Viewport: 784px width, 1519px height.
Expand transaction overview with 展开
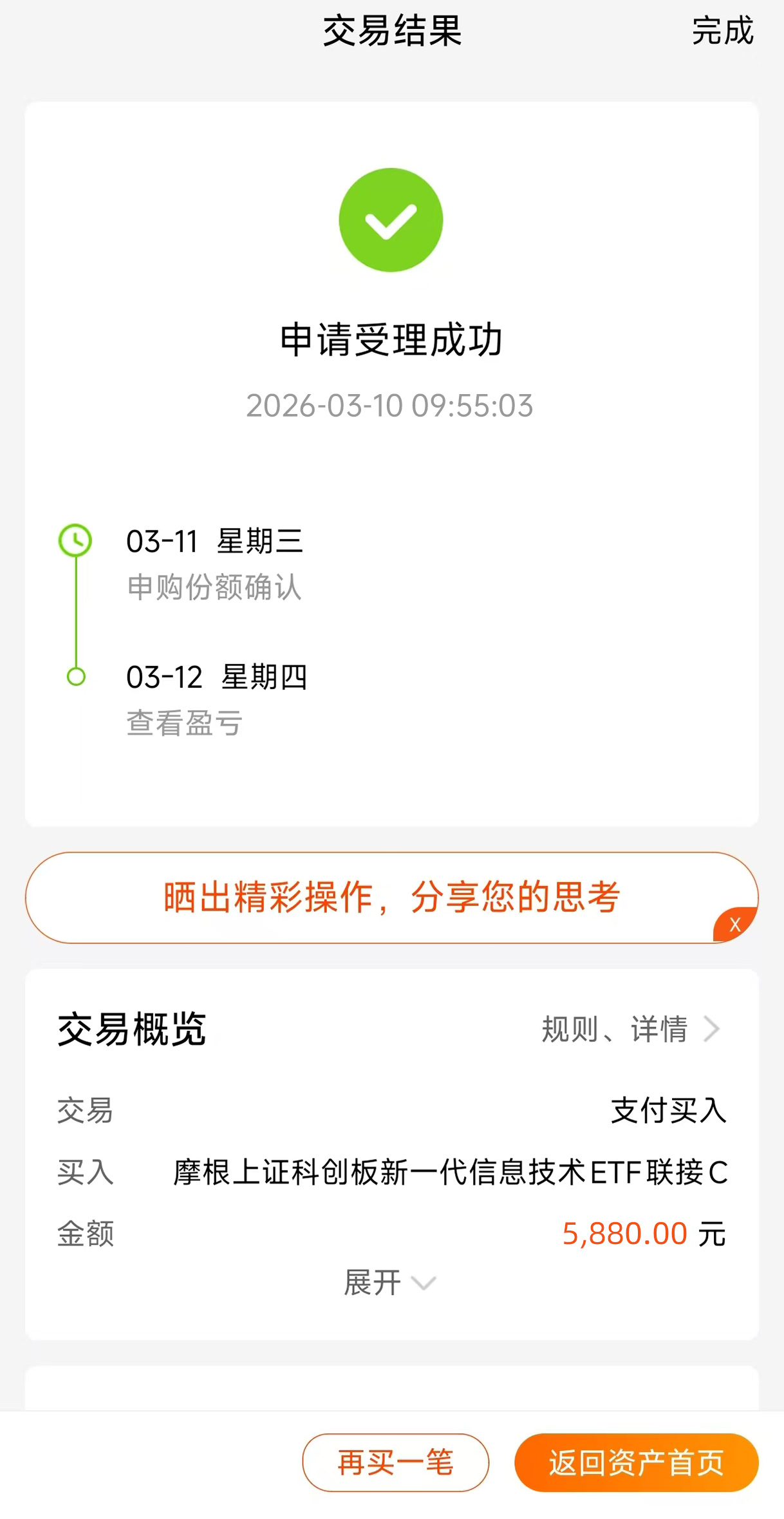coord(390,1283)
